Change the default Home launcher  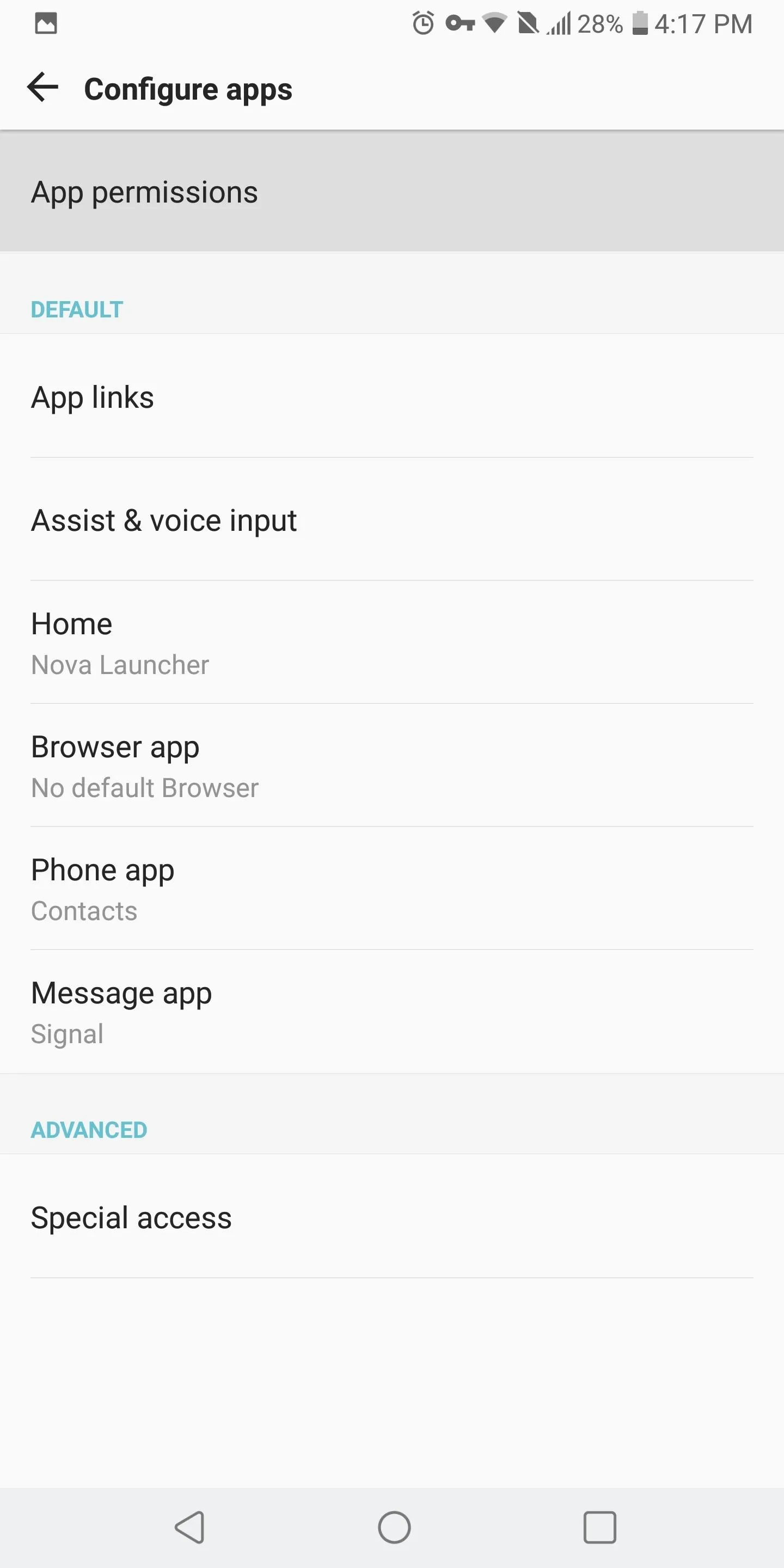point(392,643)
